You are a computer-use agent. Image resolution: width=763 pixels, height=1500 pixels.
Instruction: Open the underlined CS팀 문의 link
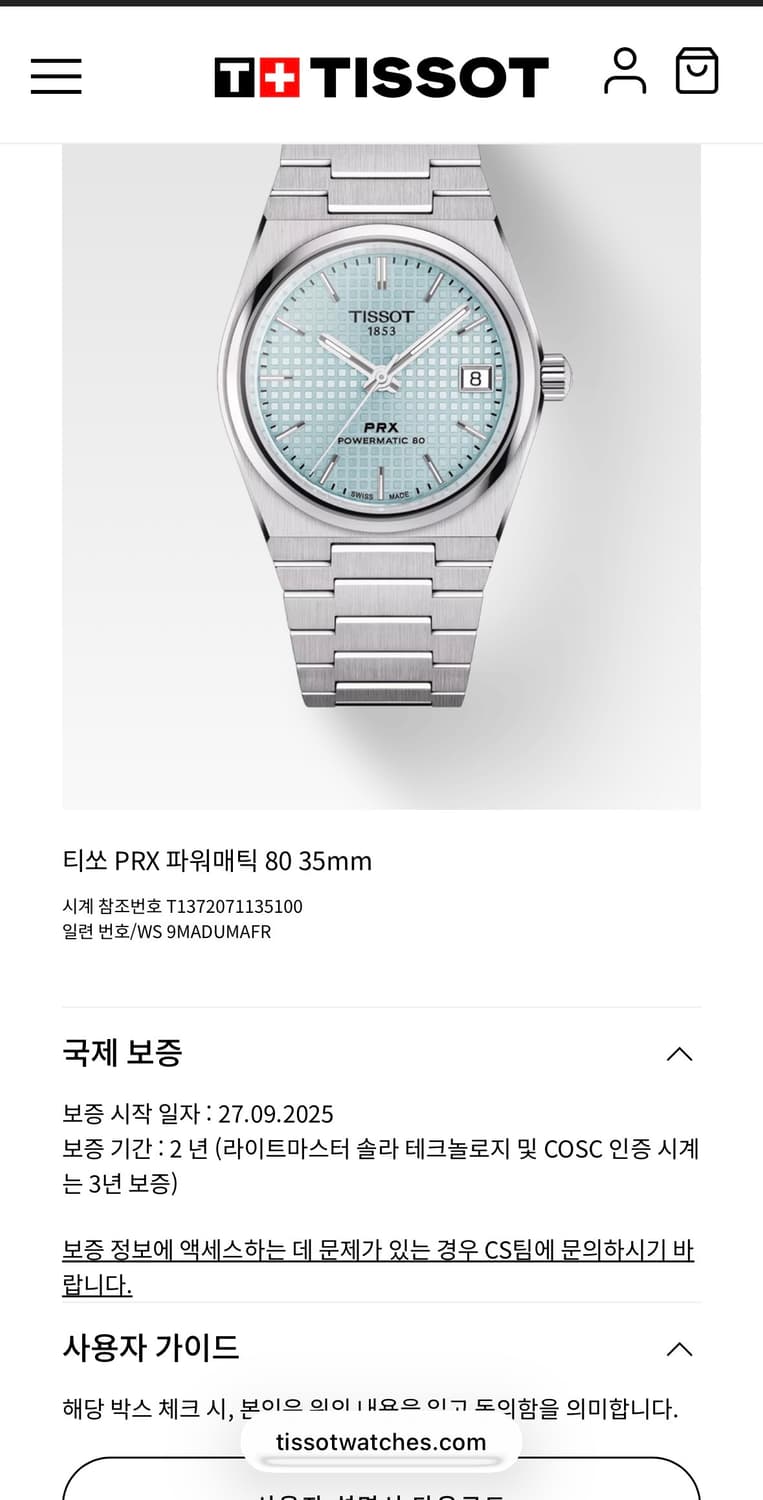click(380, 1250)
